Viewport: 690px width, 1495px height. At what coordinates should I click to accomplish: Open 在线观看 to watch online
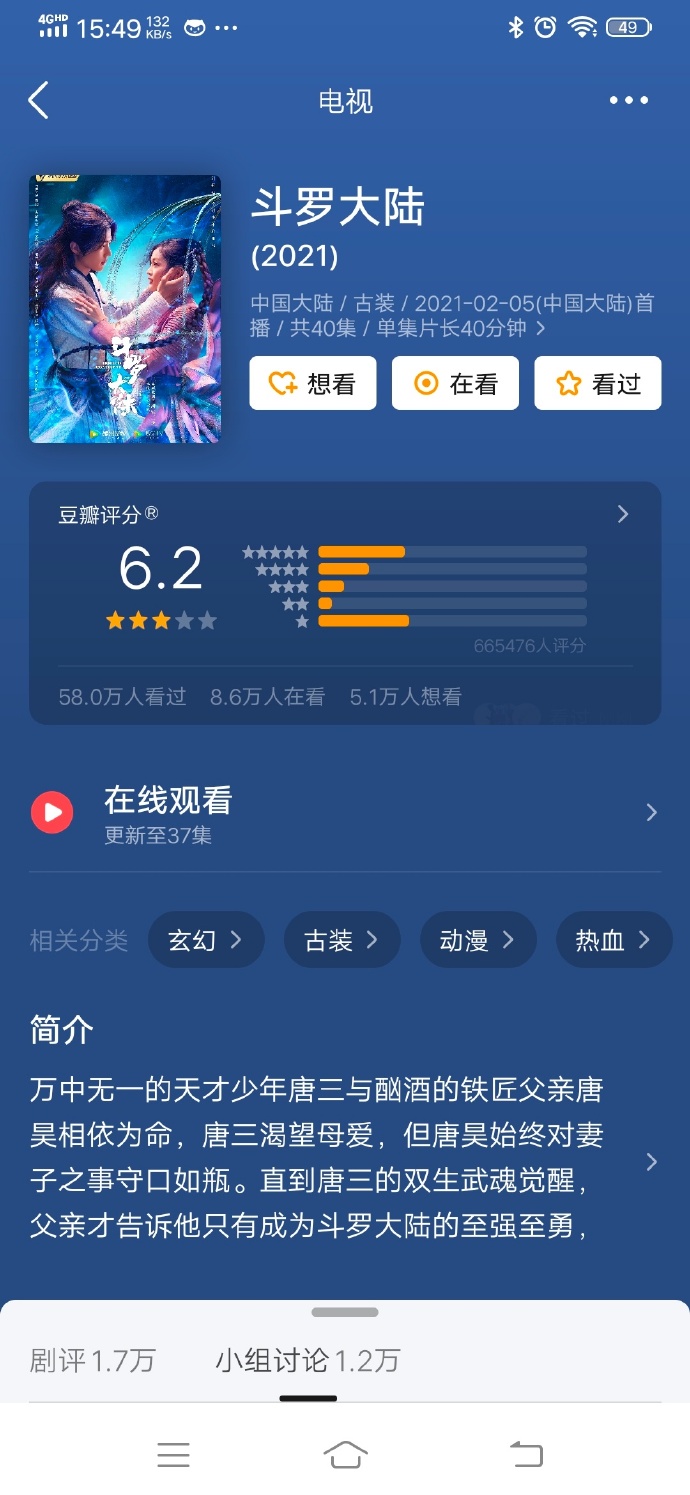344,813
